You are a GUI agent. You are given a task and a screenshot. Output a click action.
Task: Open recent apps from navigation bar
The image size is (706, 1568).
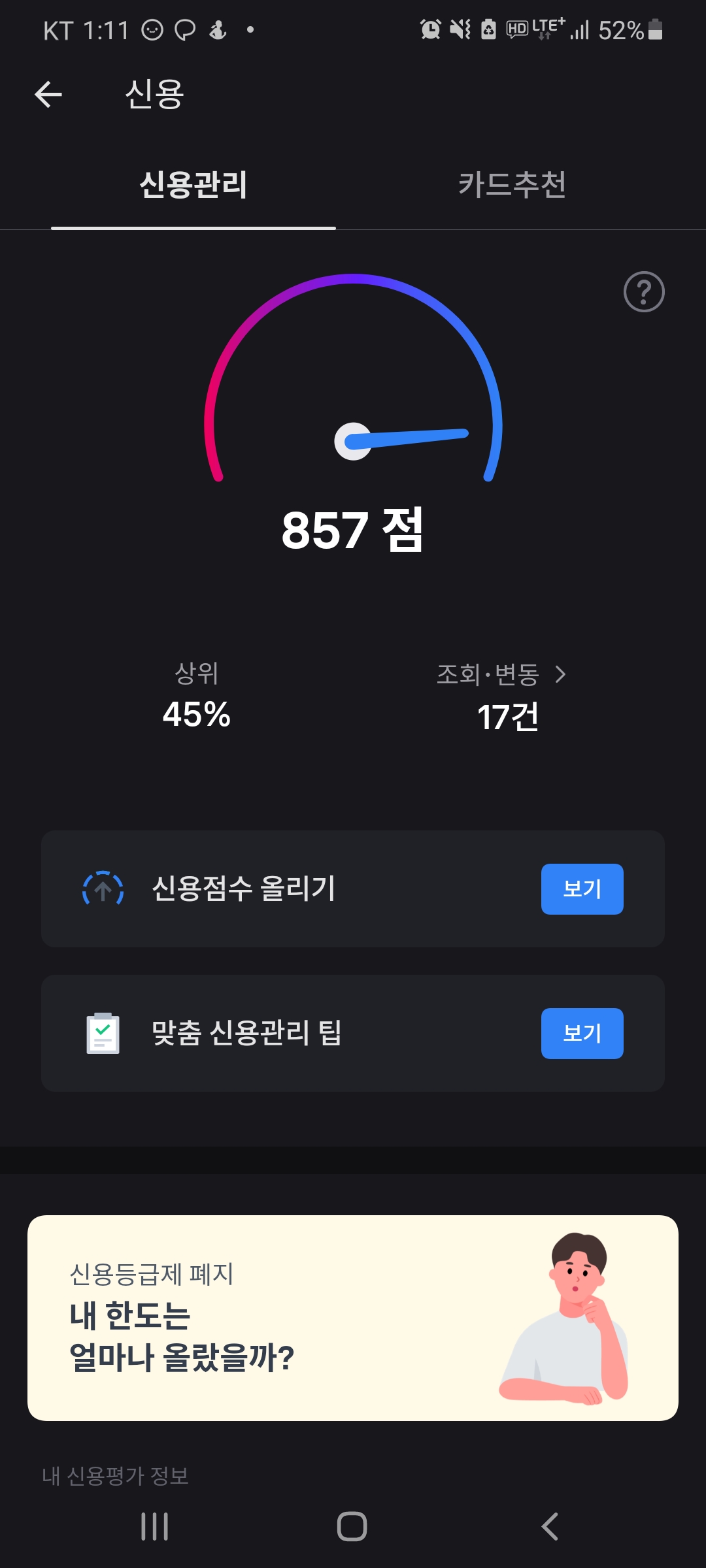155,1527
